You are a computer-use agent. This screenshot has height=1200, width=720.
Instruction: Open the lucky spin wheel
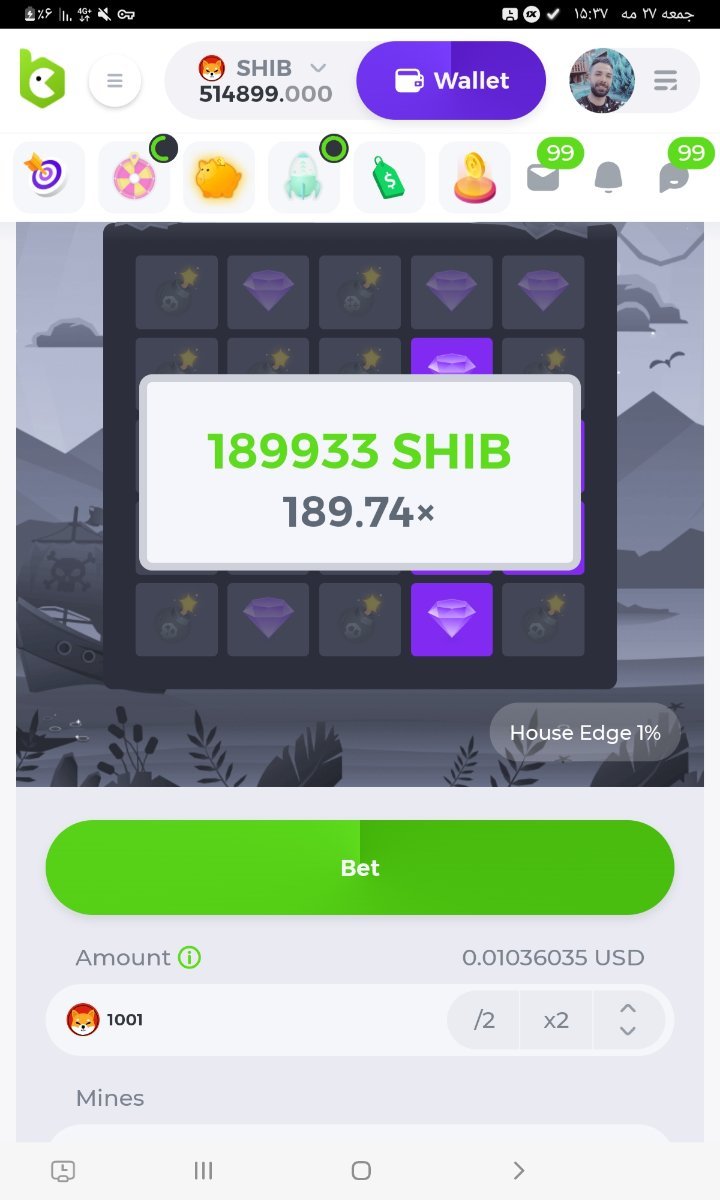[134, 177]
